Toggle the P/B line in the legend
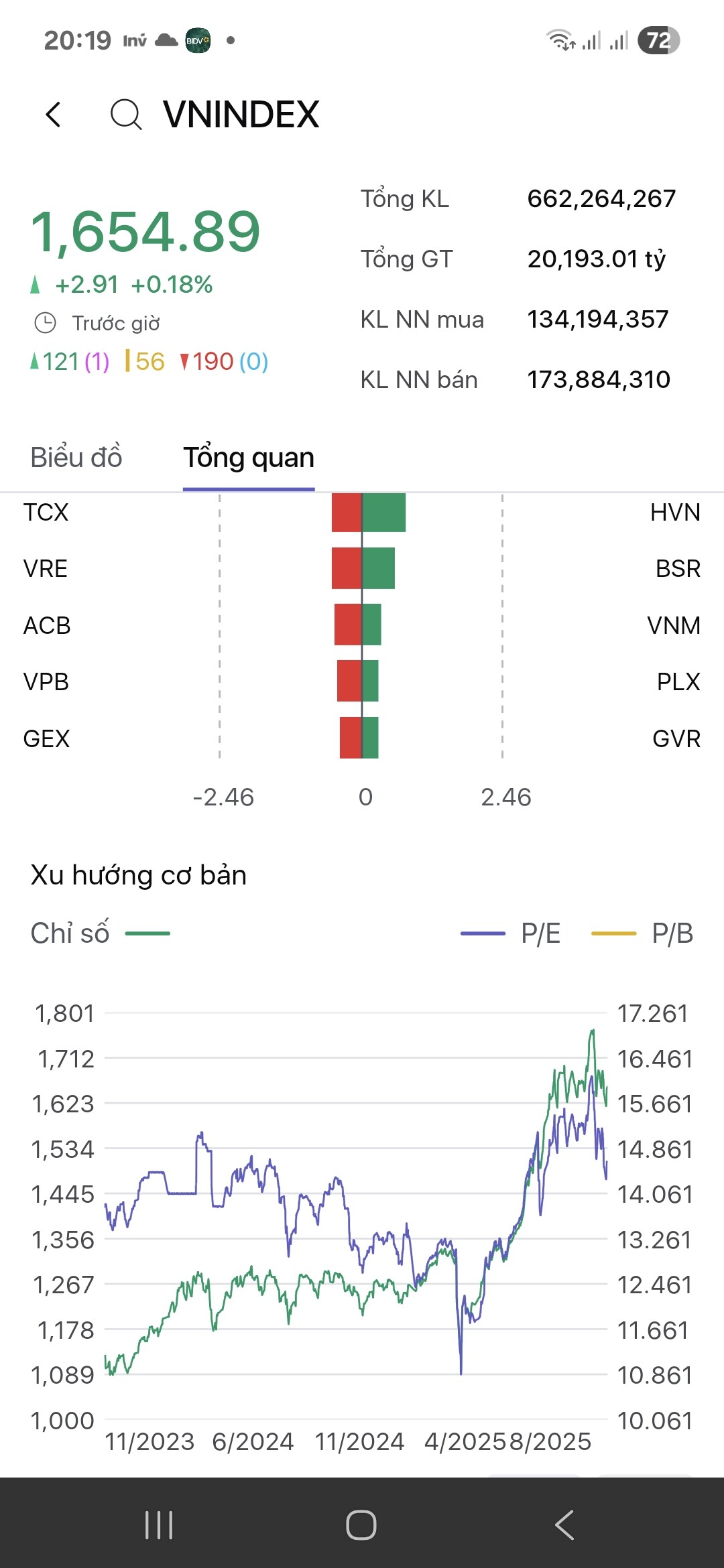 pos(642,933)
